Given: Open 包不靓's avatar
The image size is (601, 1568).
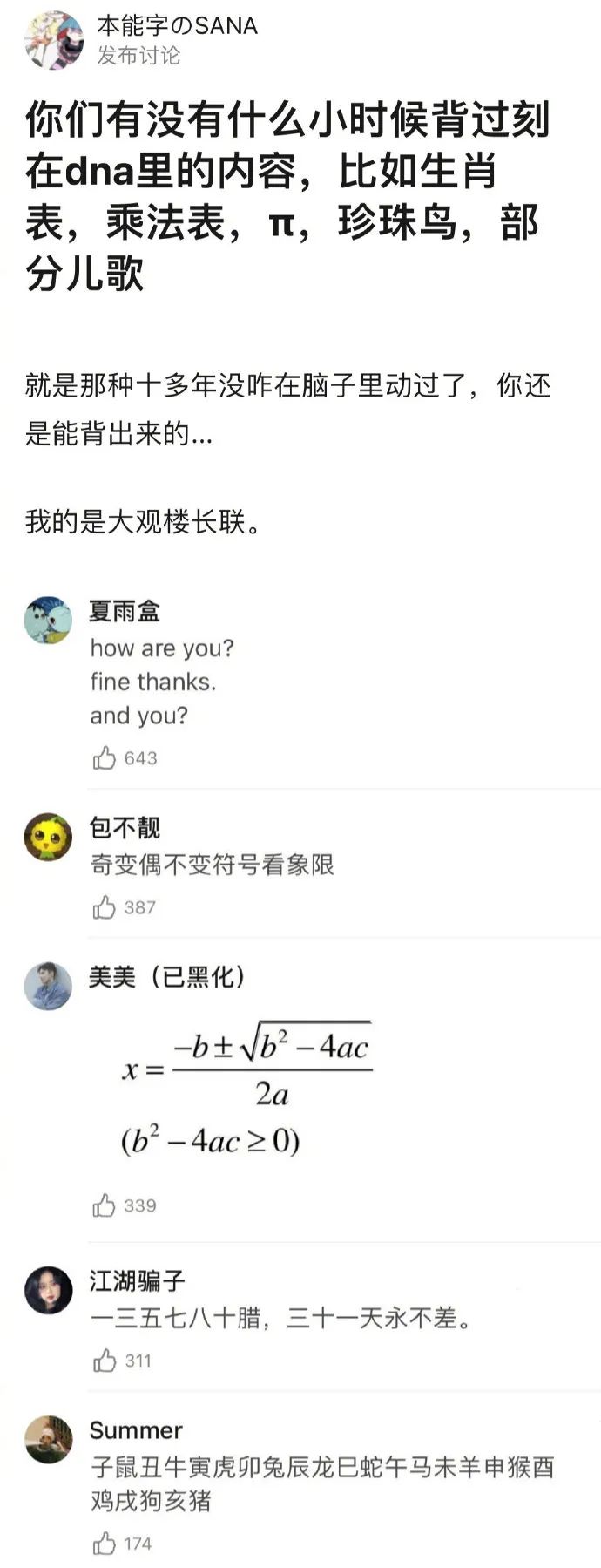Looking at the screenshot, I should [48, 838].
